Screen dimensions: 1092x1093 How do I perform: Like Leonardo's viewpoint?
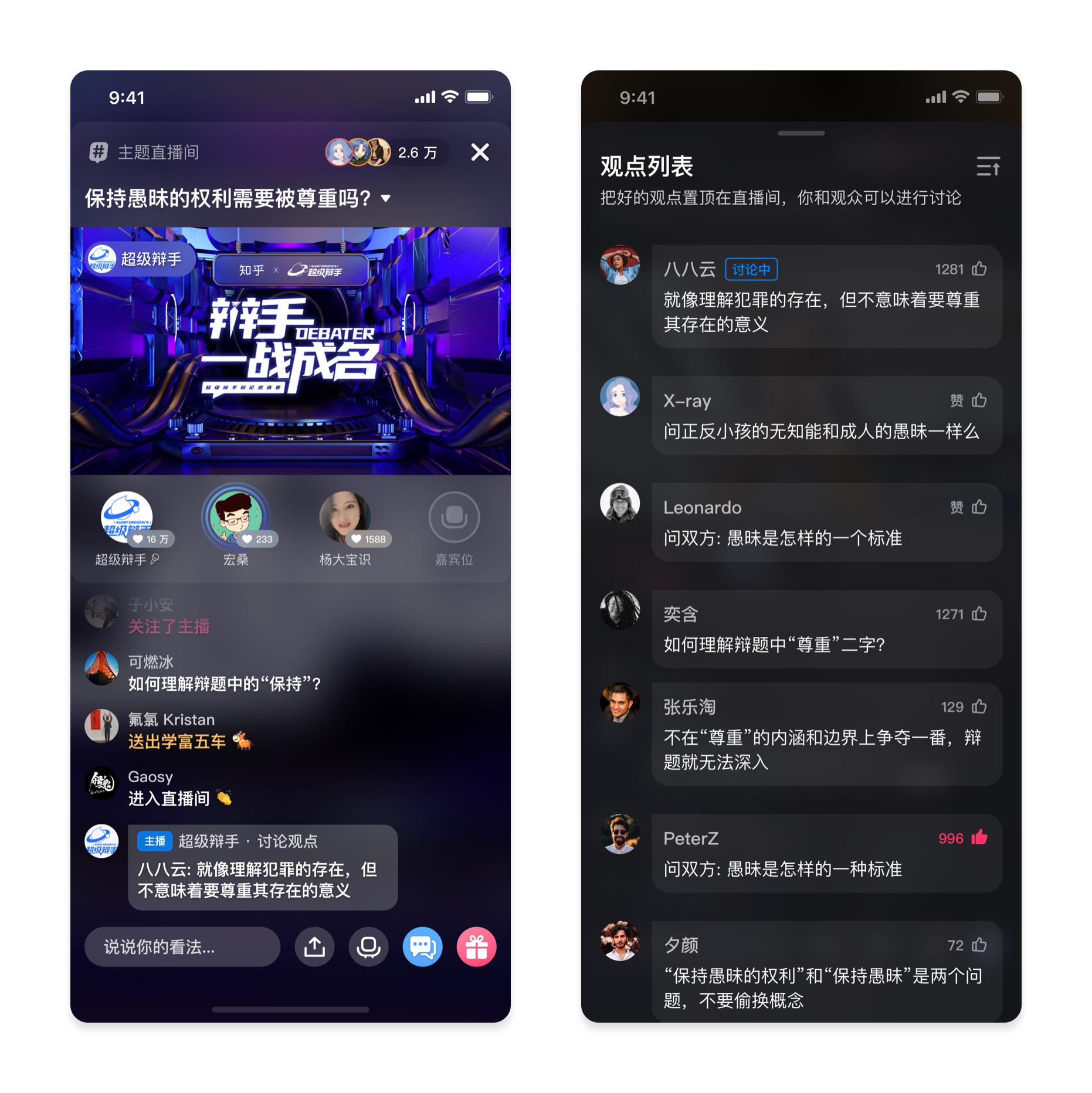coord(979,507)
